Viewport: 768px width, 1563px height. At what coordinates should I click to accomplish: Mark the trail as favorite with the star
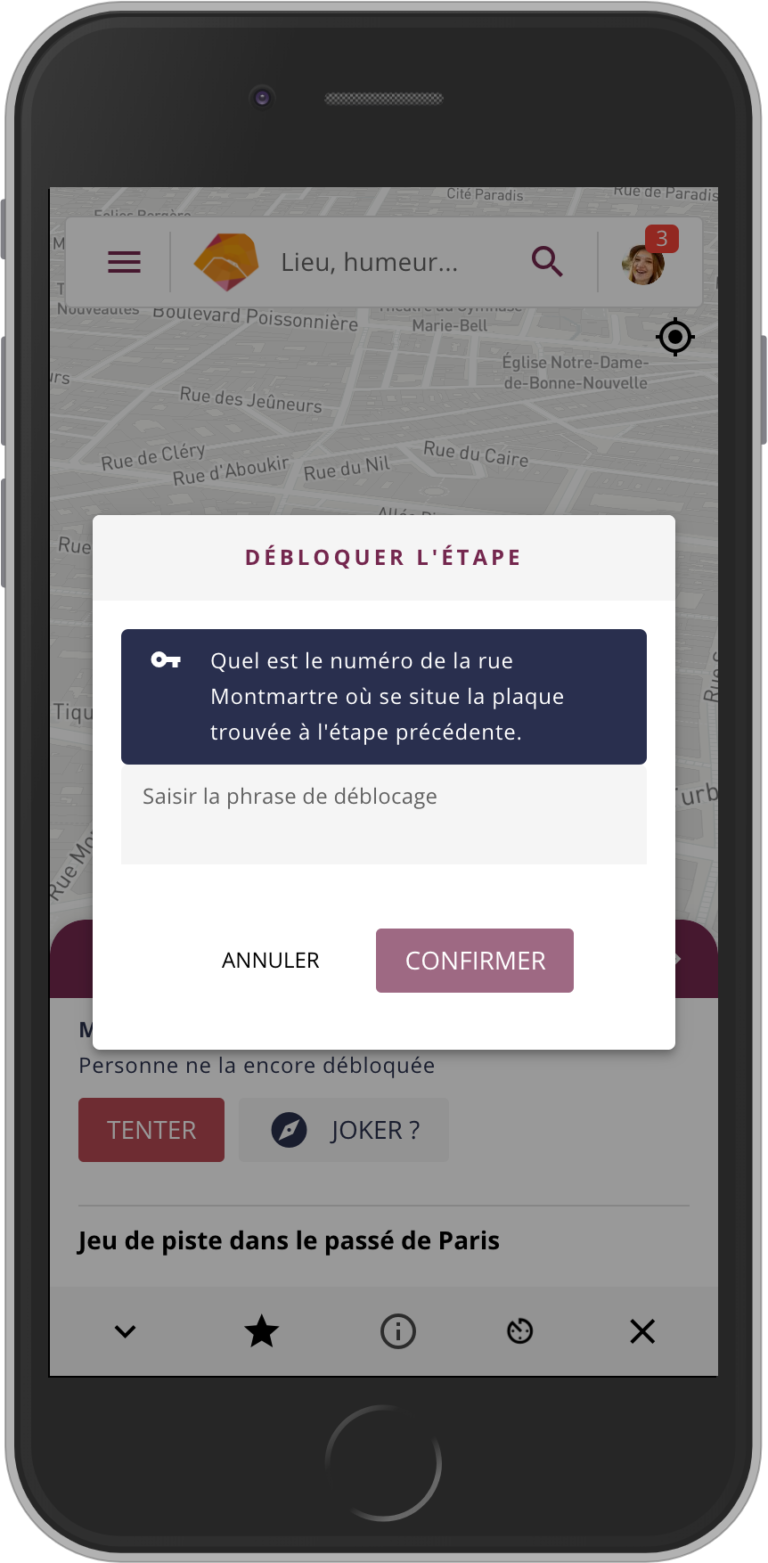262,1331
